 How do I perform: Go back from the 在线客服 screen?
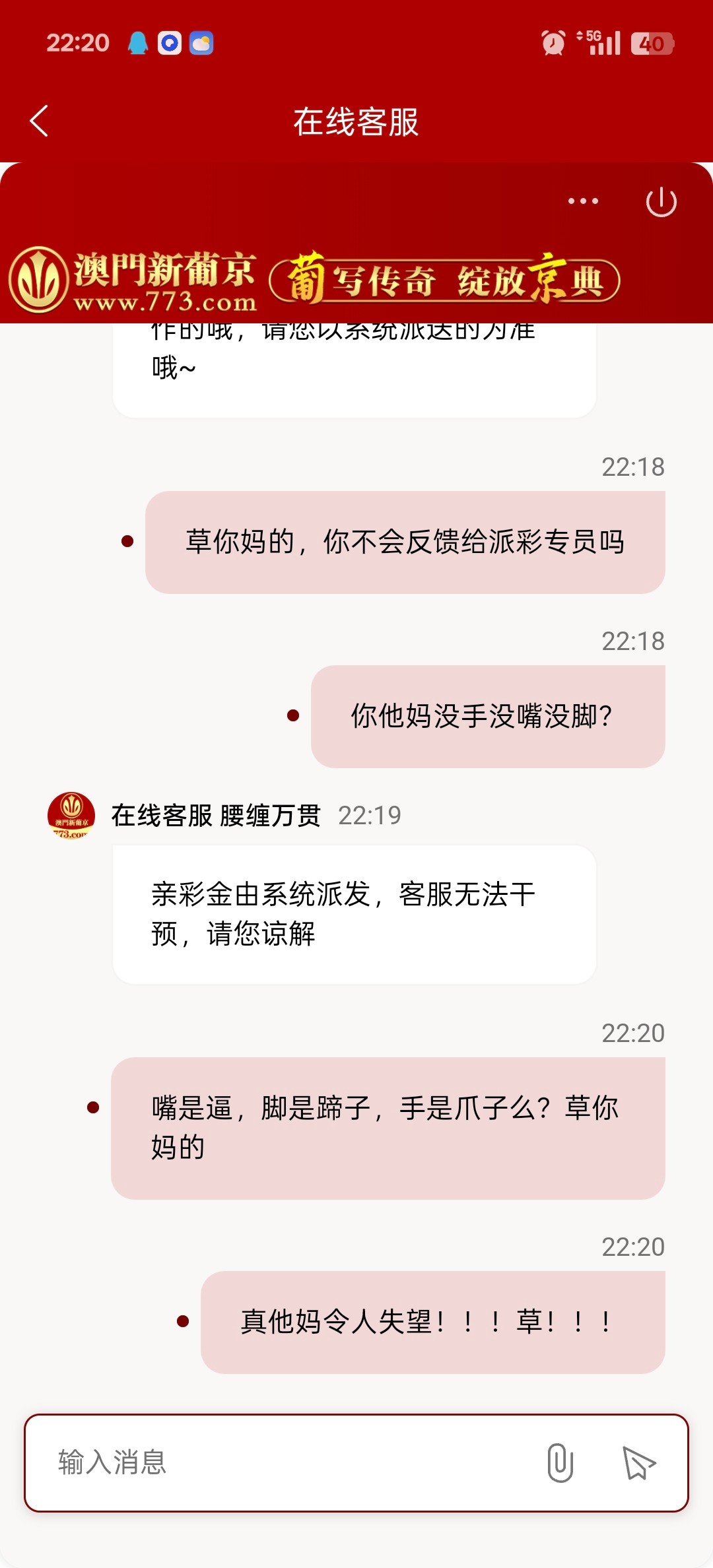tap(39, 121)
